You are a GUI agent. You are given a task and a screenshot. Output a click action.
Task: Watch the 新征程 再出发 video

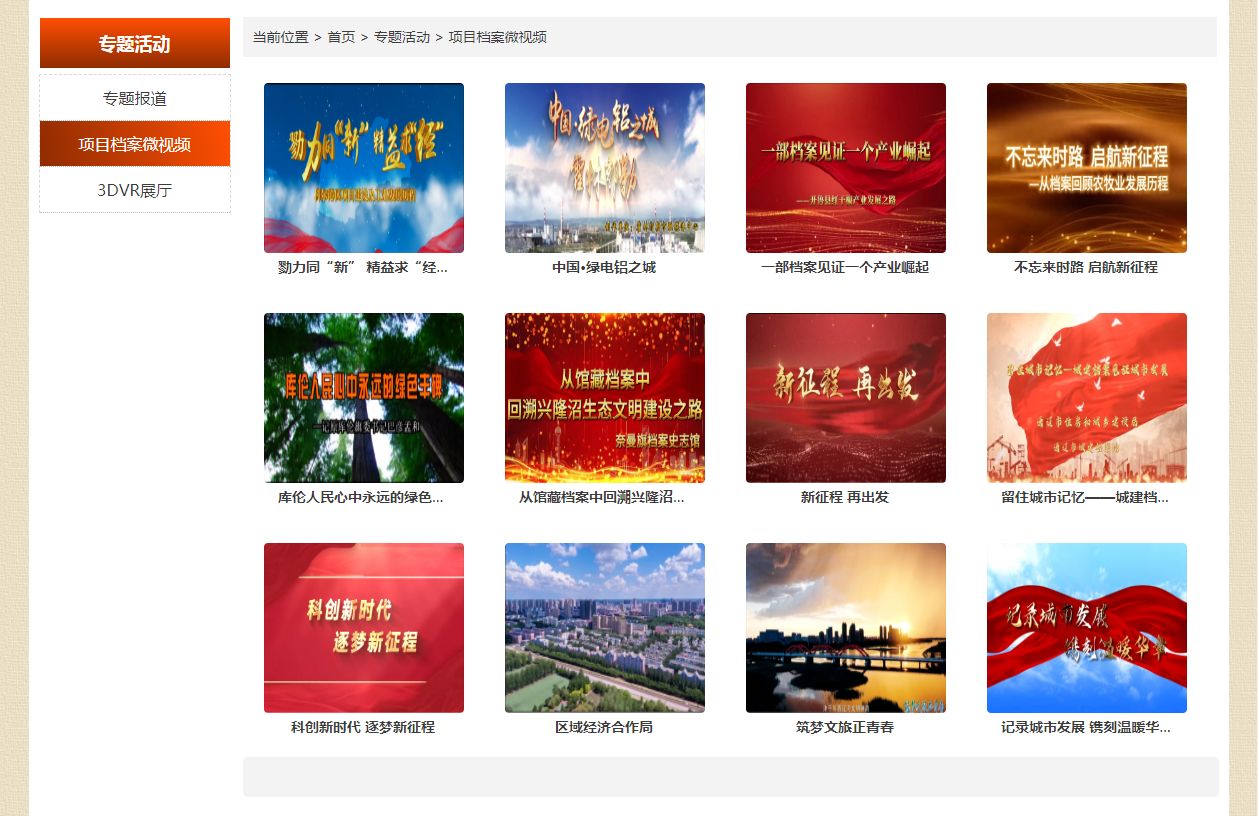(846, 398)
